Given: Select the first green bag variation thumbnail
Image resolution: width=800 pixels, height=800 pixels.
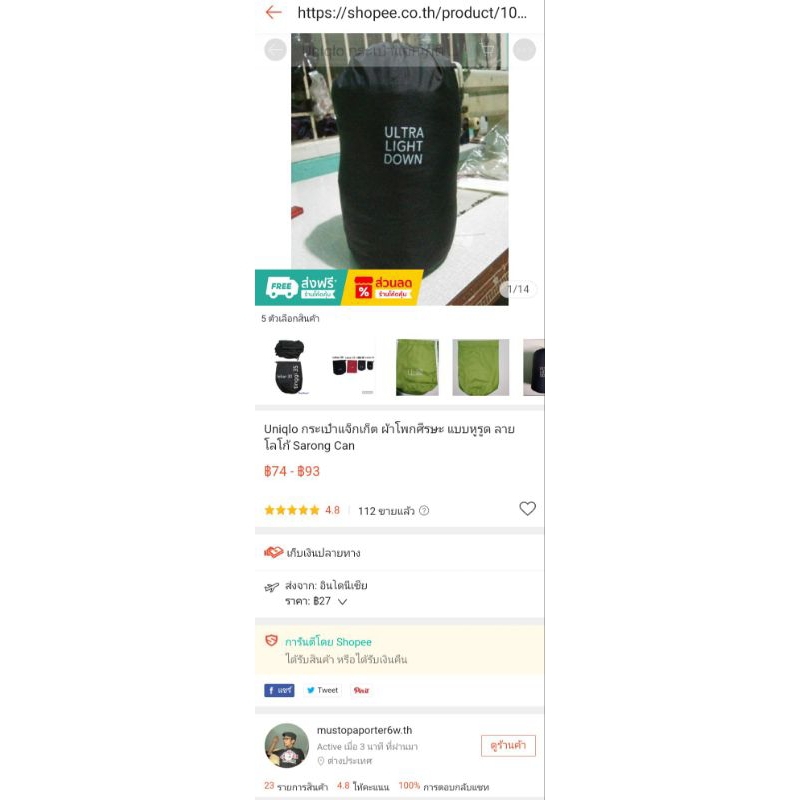Looking at the screenshot, I should coord(417,367).
